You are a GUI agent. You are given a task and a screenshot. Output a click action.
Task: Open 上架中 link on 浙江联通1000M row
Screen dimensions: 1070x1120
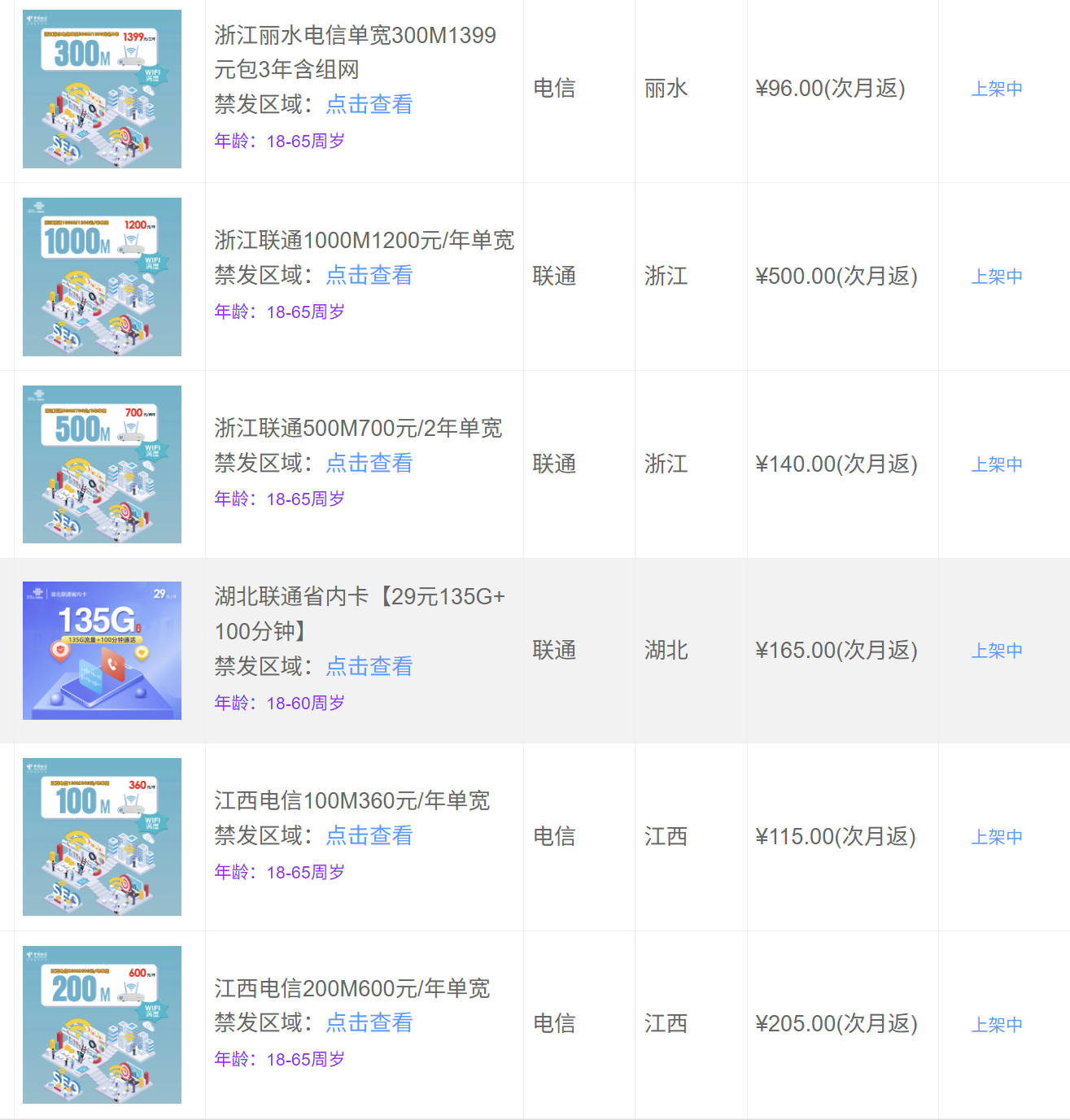click(996, 276)
